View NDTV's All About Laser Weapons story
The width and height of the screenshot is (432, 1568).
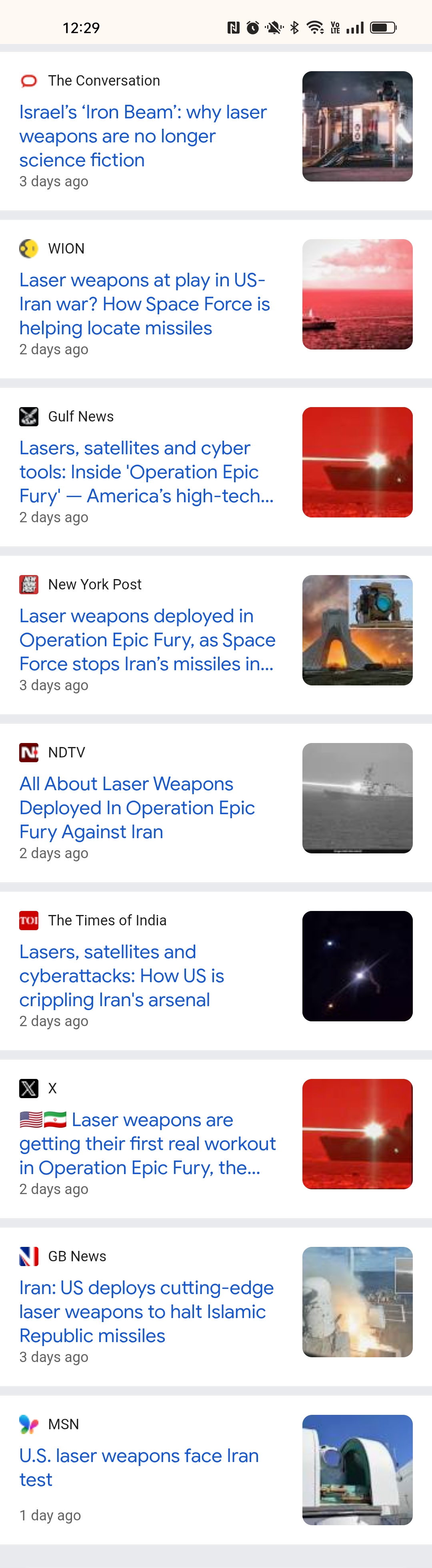[137, 808]
